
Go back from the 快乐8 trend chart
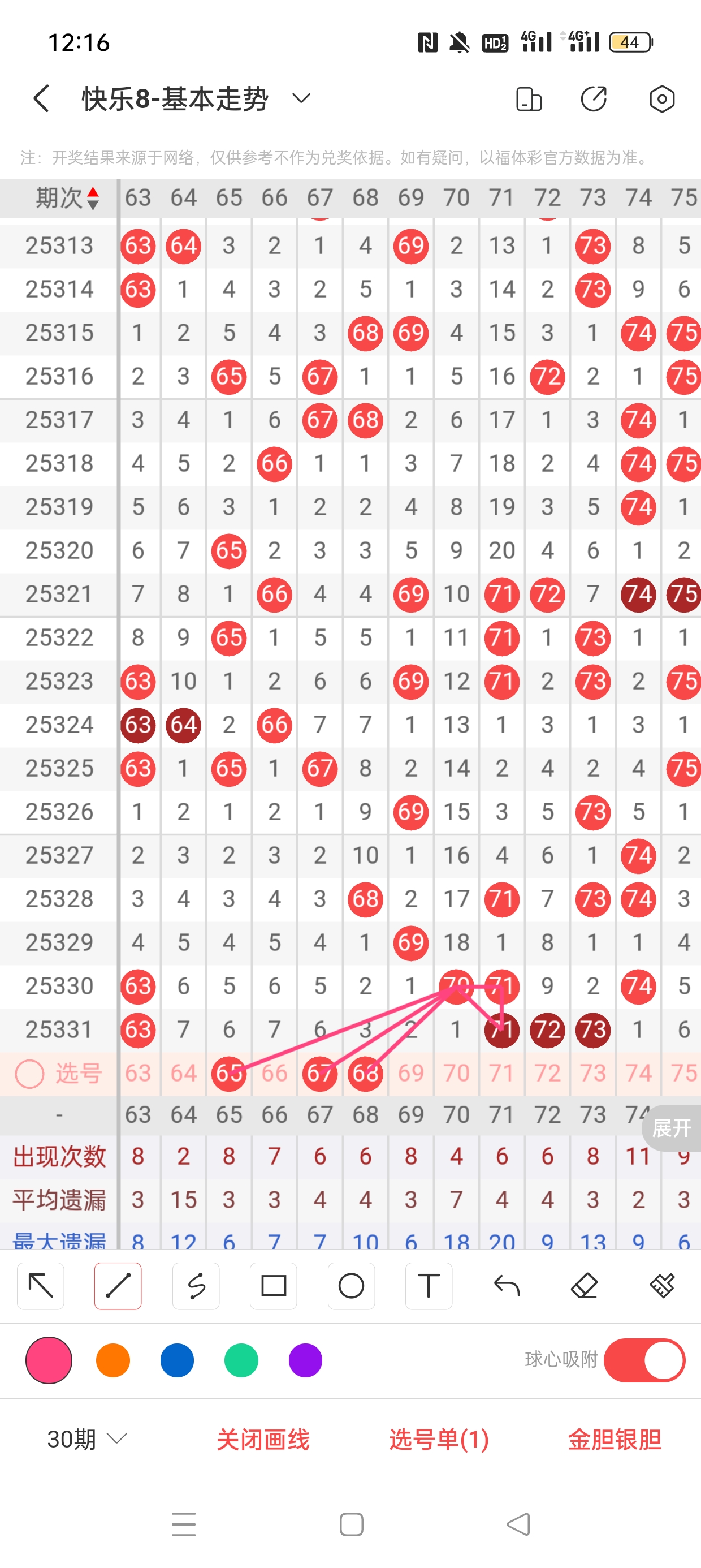pos(41,98)
